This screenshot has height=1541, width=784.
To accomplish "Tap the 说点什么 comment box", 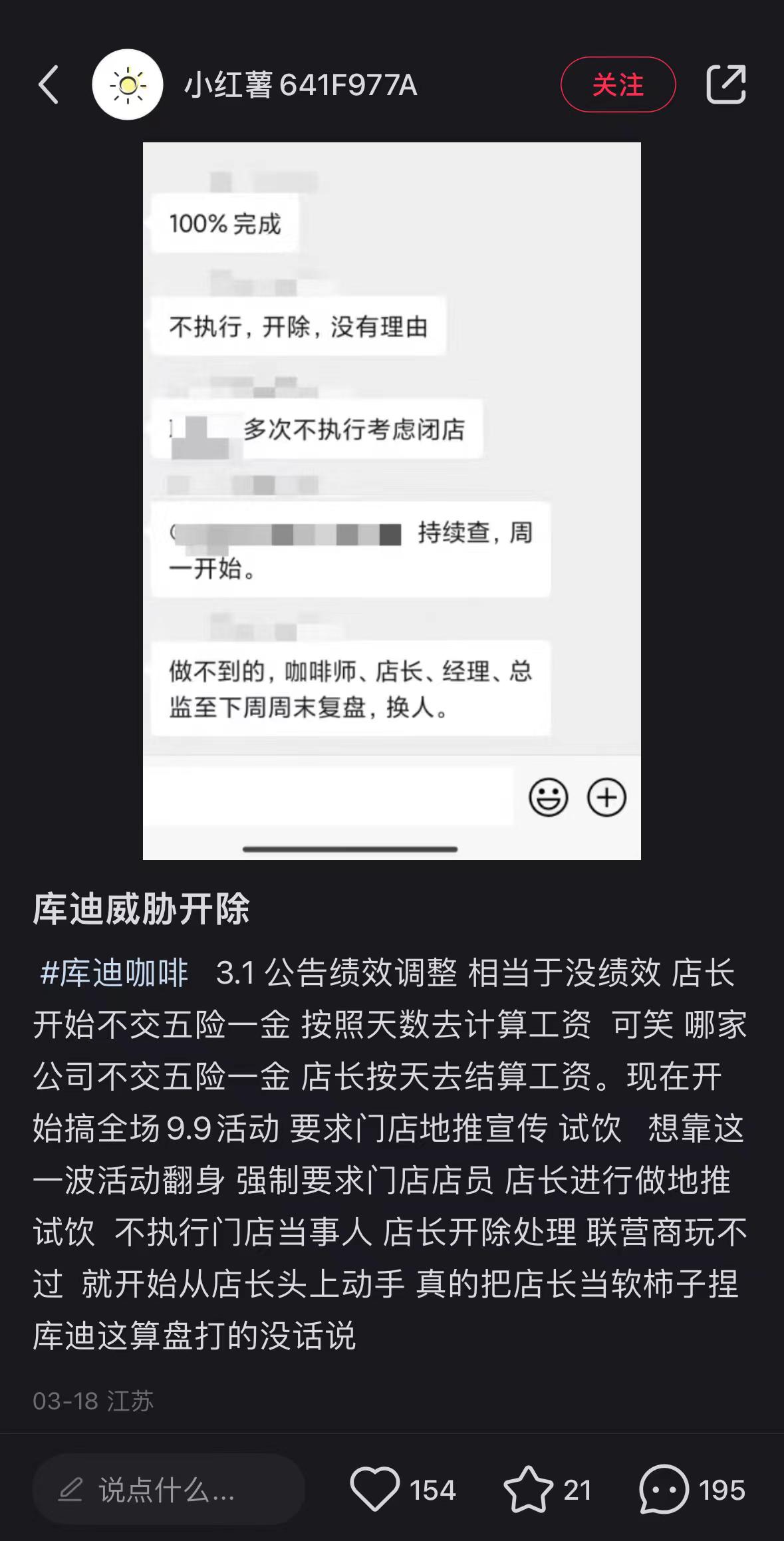I will tap(169, 1490).
